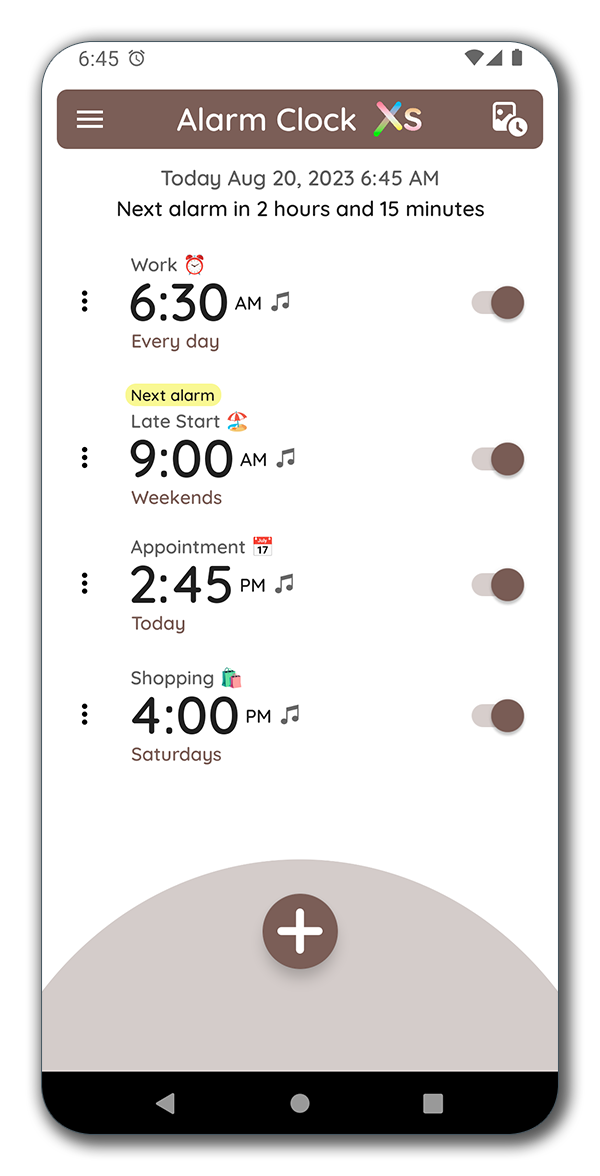Open options menu for Shopping alarm
The image size is (600, 1176).
[x=84, y=714]
